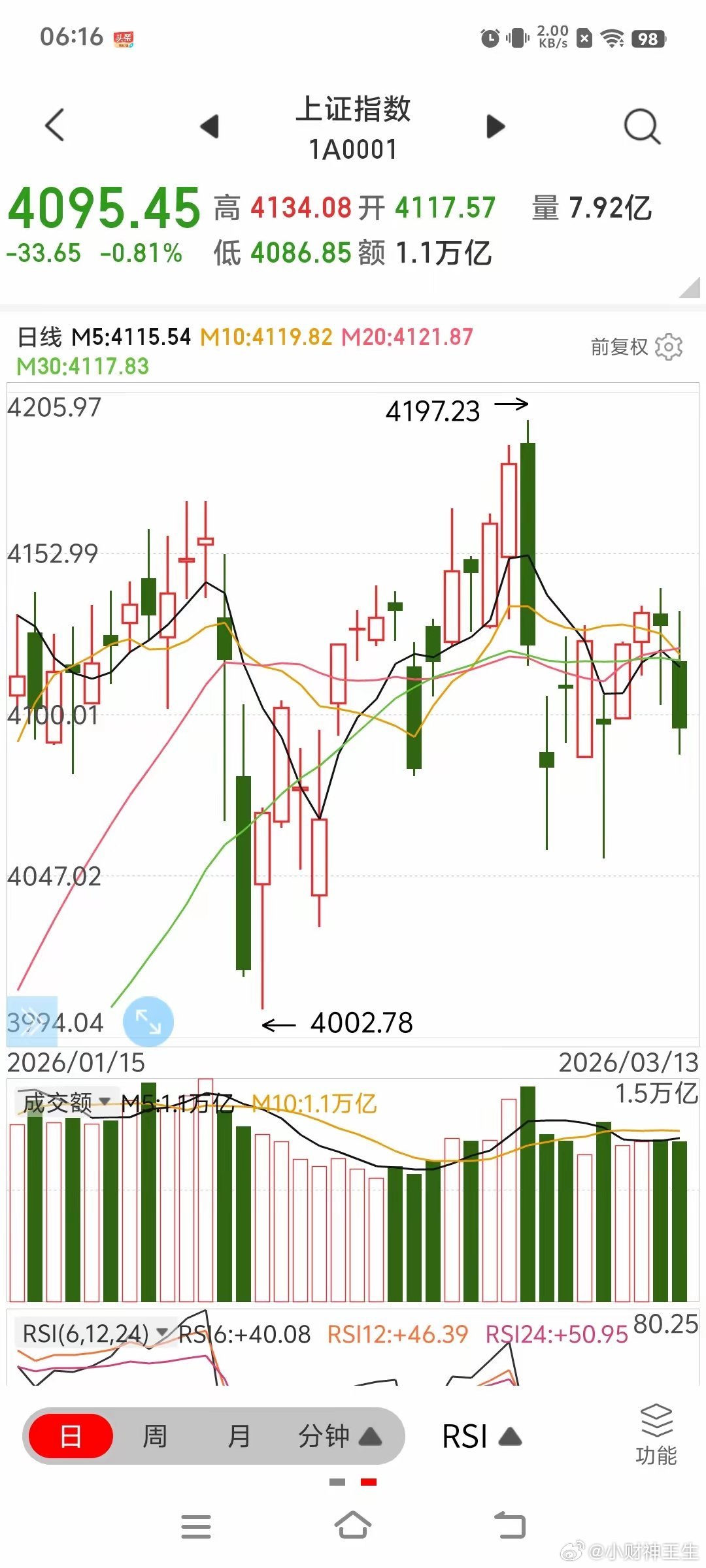Switch to the next stock with right triangle

click(496, 126)
